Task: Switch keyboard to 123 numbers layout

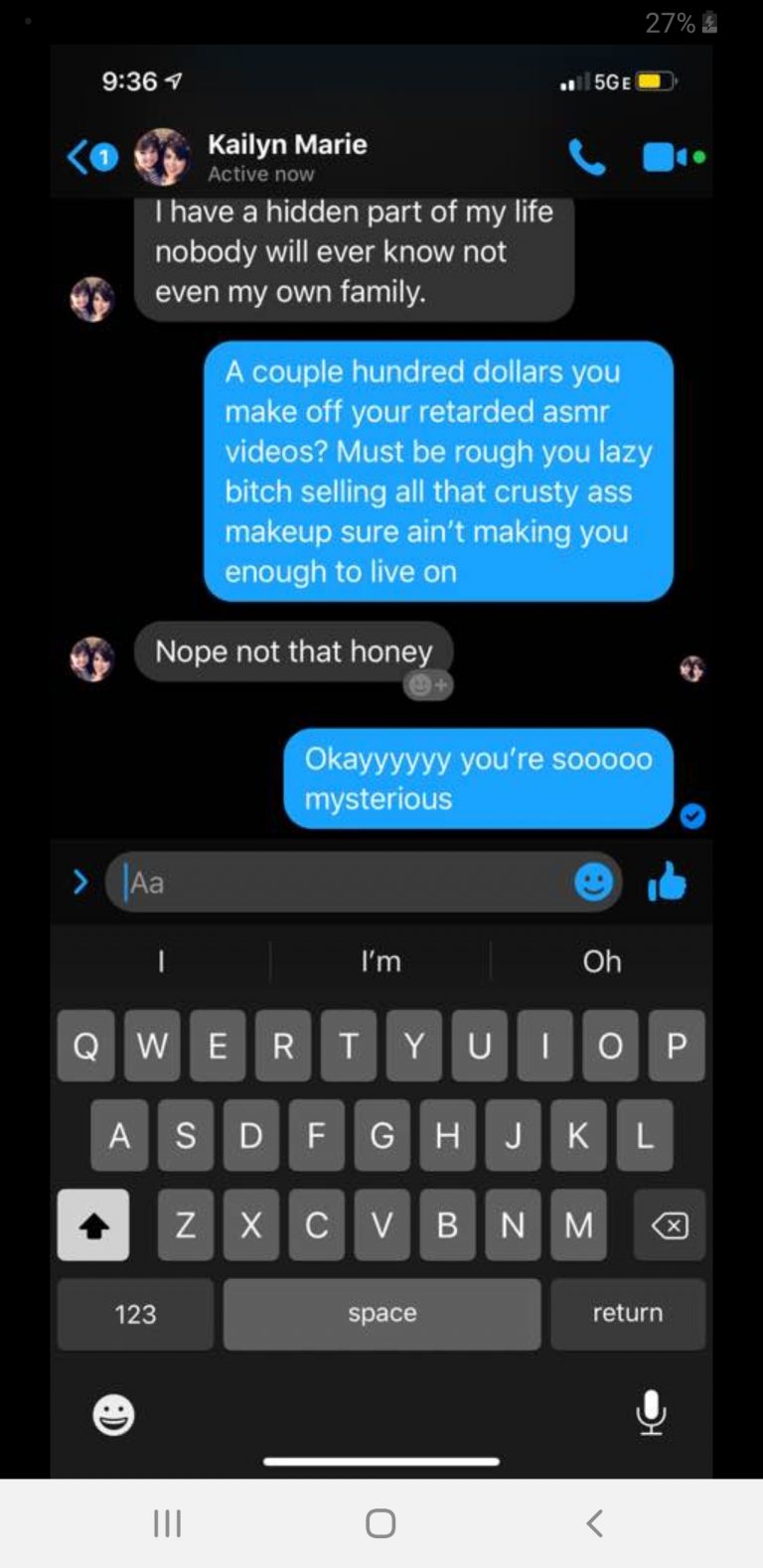Action: click(x=135, y=1314)
